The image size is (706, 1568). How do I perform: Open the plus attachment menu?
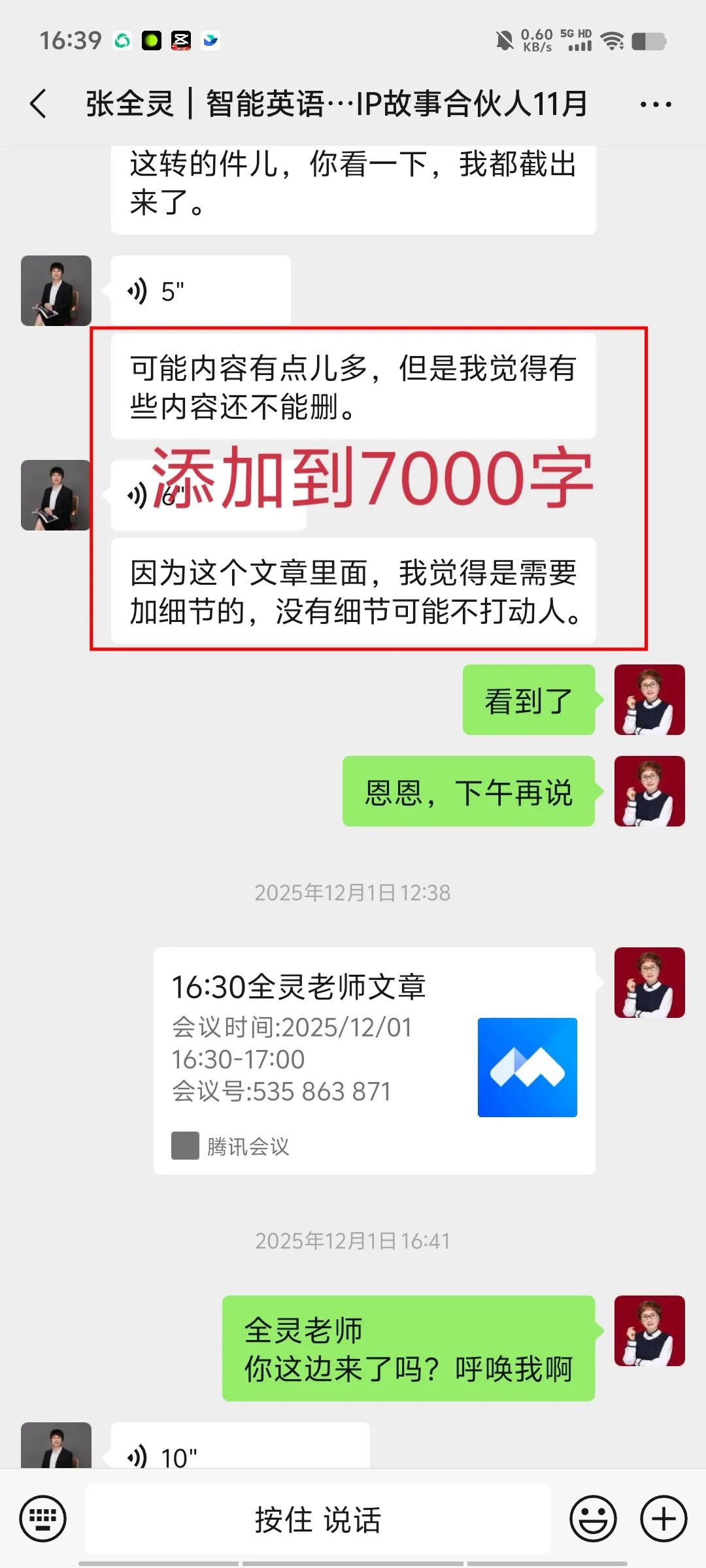tap(663, 1518)
